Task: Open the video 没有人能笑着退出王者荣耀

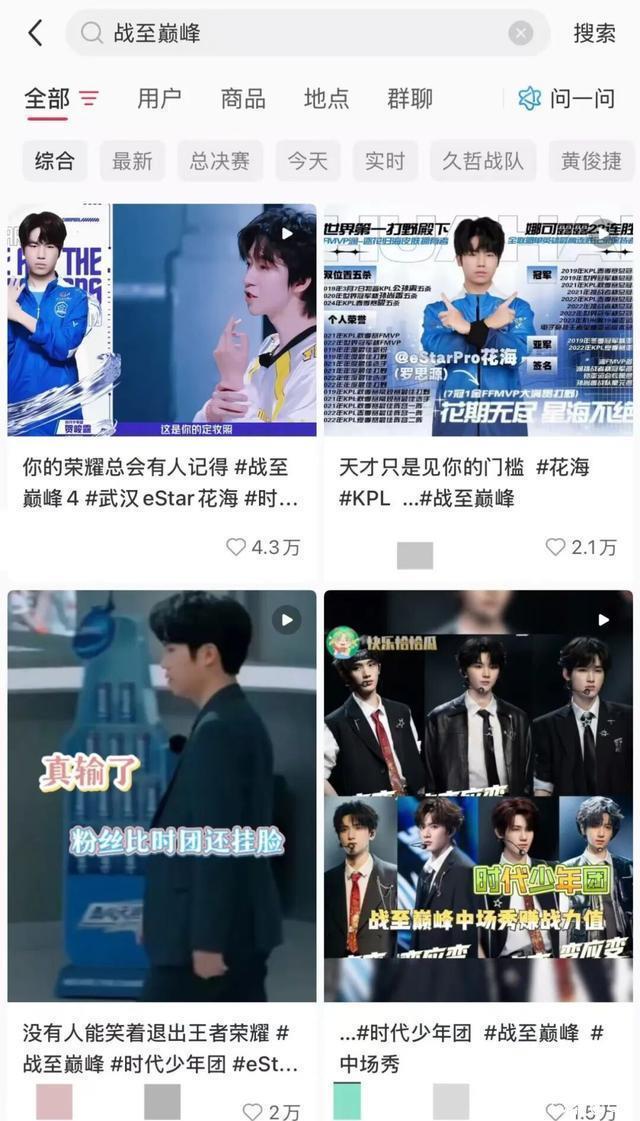Action: [162, 795]
